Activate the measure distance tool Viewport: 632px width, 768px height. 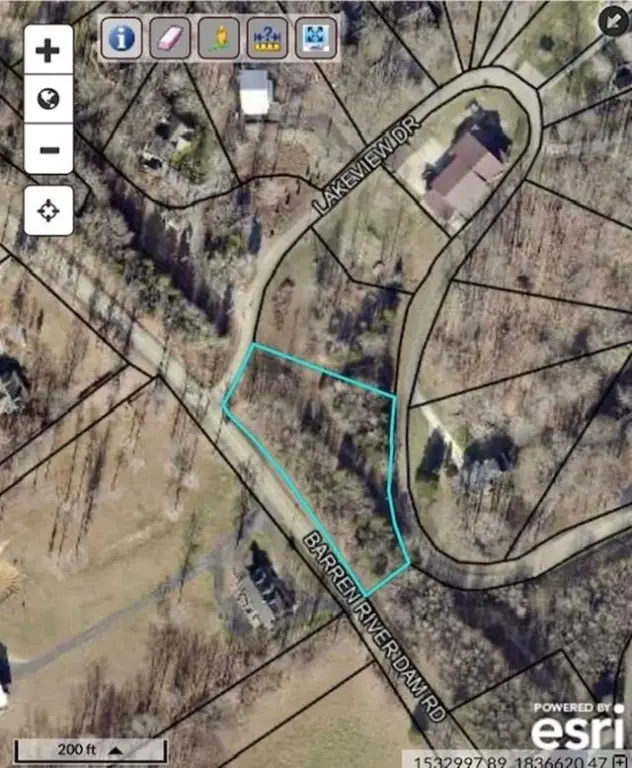tap(267, 38)
